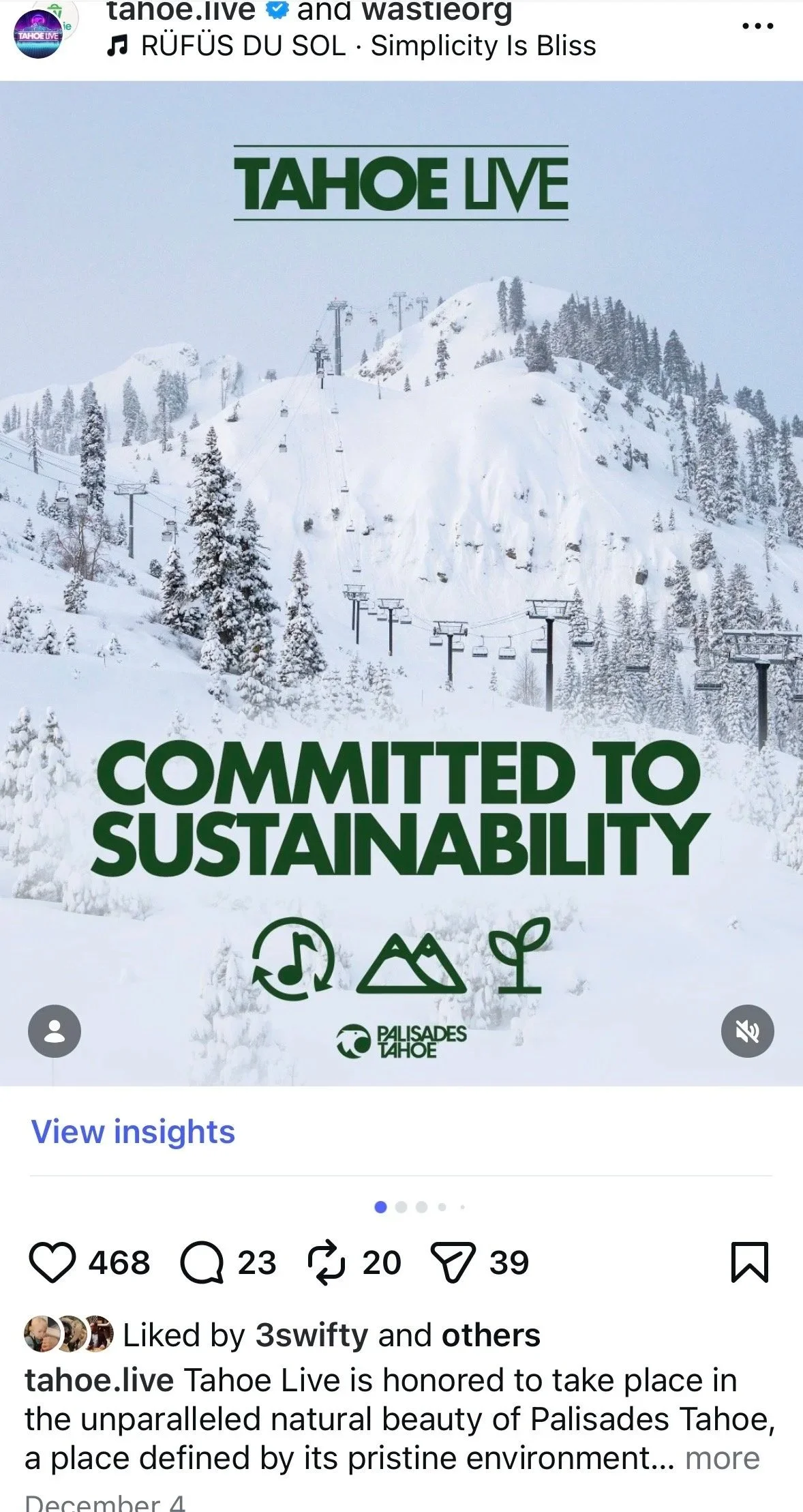Expand the caption with more
803x1512 pixels.
click(x=723, y=1458)
